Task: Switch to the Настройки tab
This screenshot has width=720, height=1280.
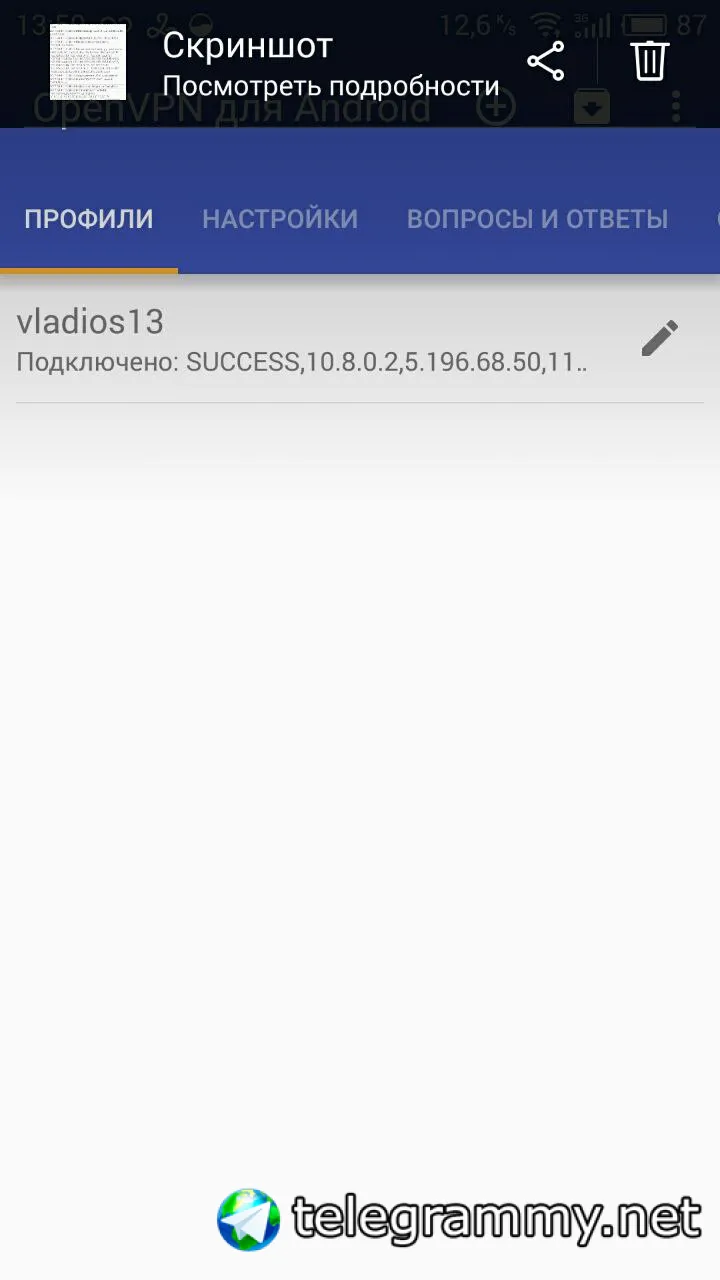Action: pos(280,219)
